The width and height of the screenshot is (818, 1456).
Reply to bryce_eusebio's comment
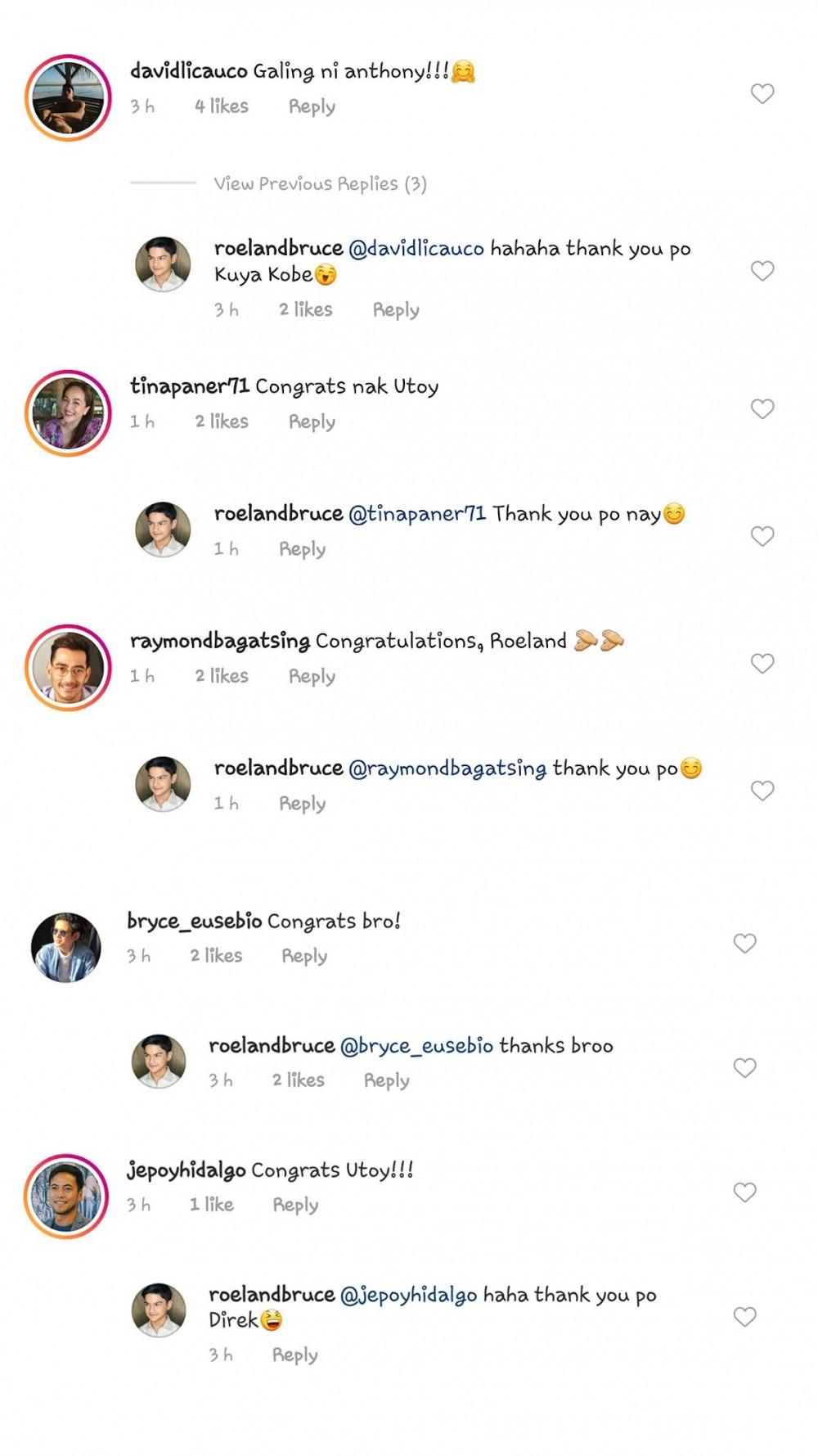click(304, 957)
